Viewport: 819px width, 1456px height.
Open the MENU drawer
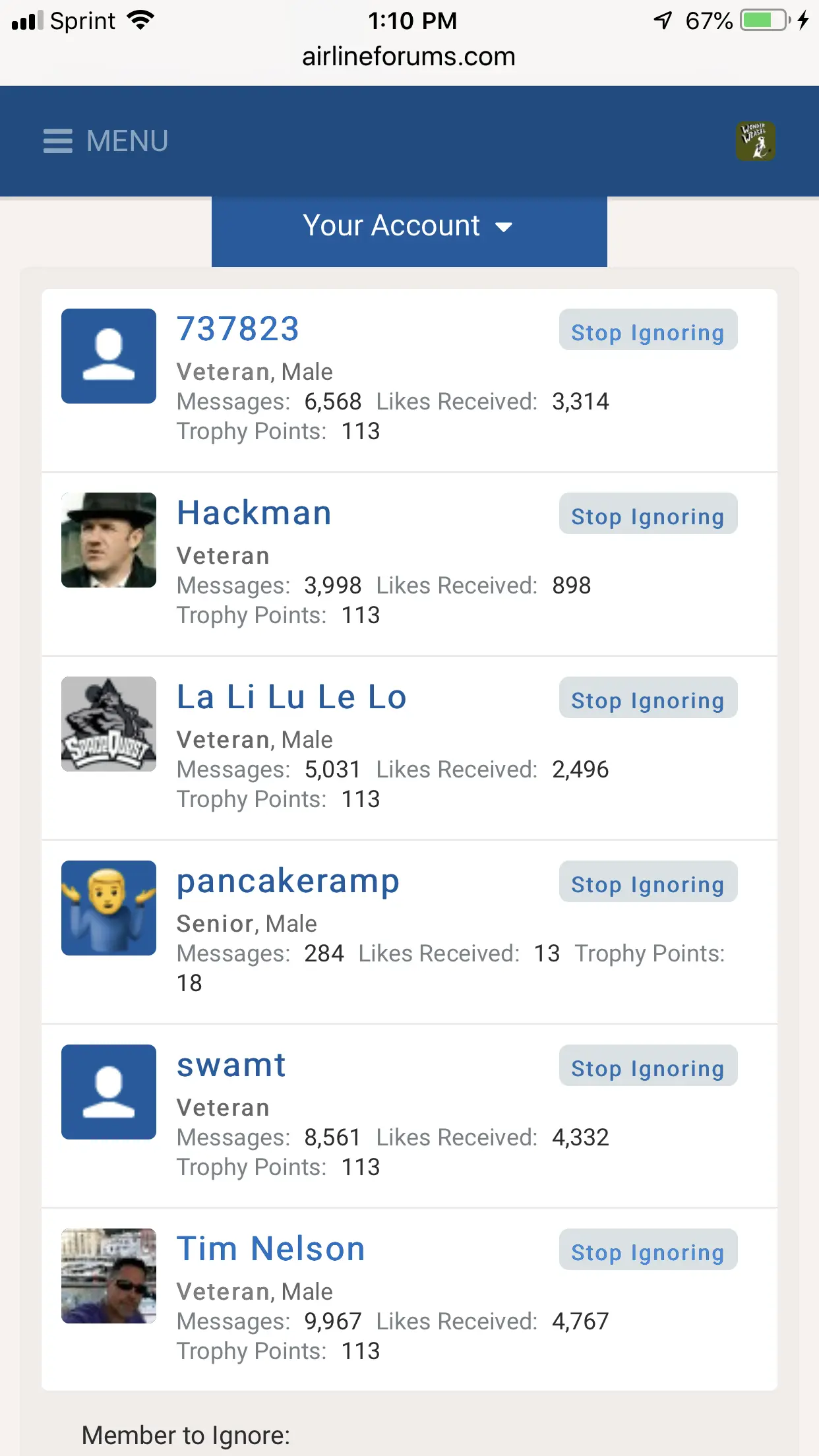click(106, 141)
